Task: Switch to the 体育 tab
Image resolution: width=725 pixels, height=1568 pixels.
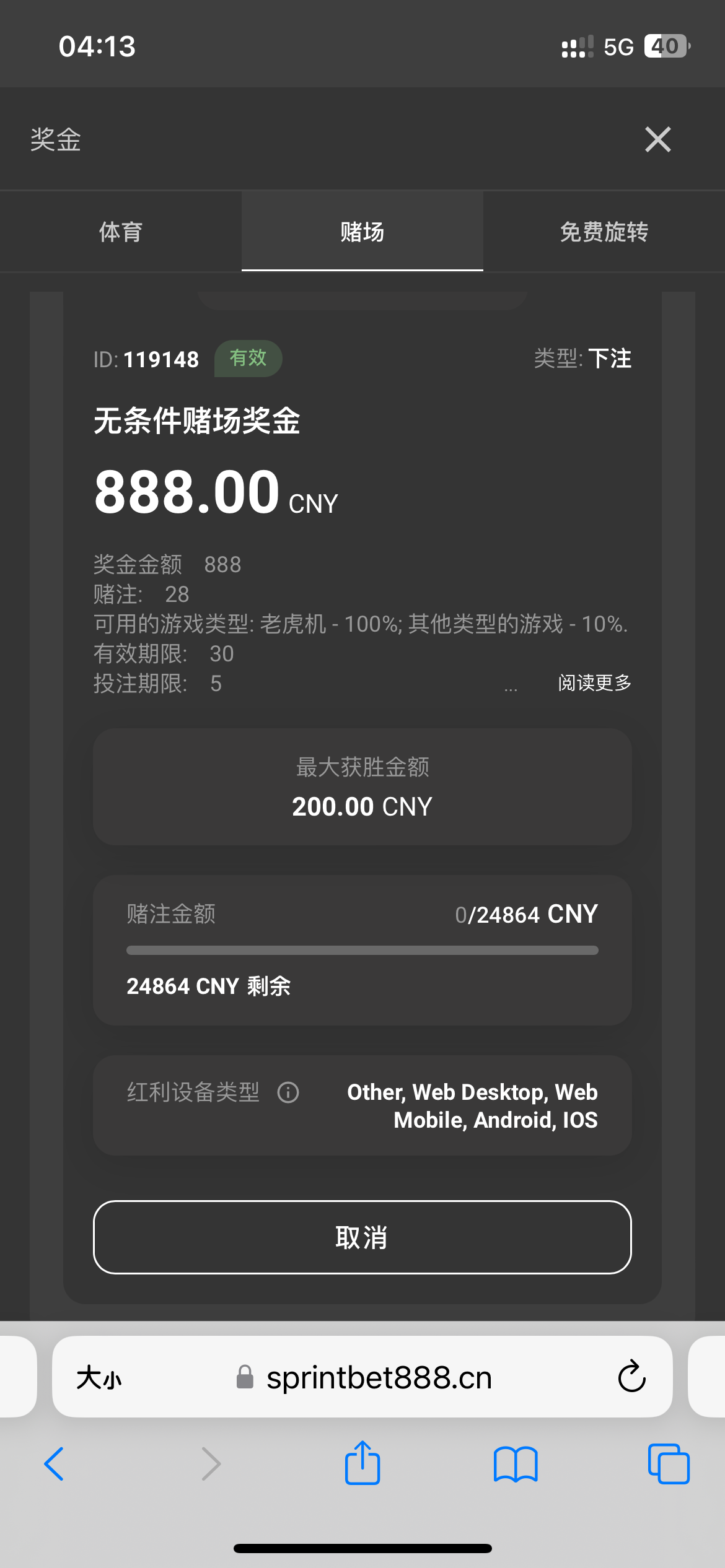Action: (121, 232)
